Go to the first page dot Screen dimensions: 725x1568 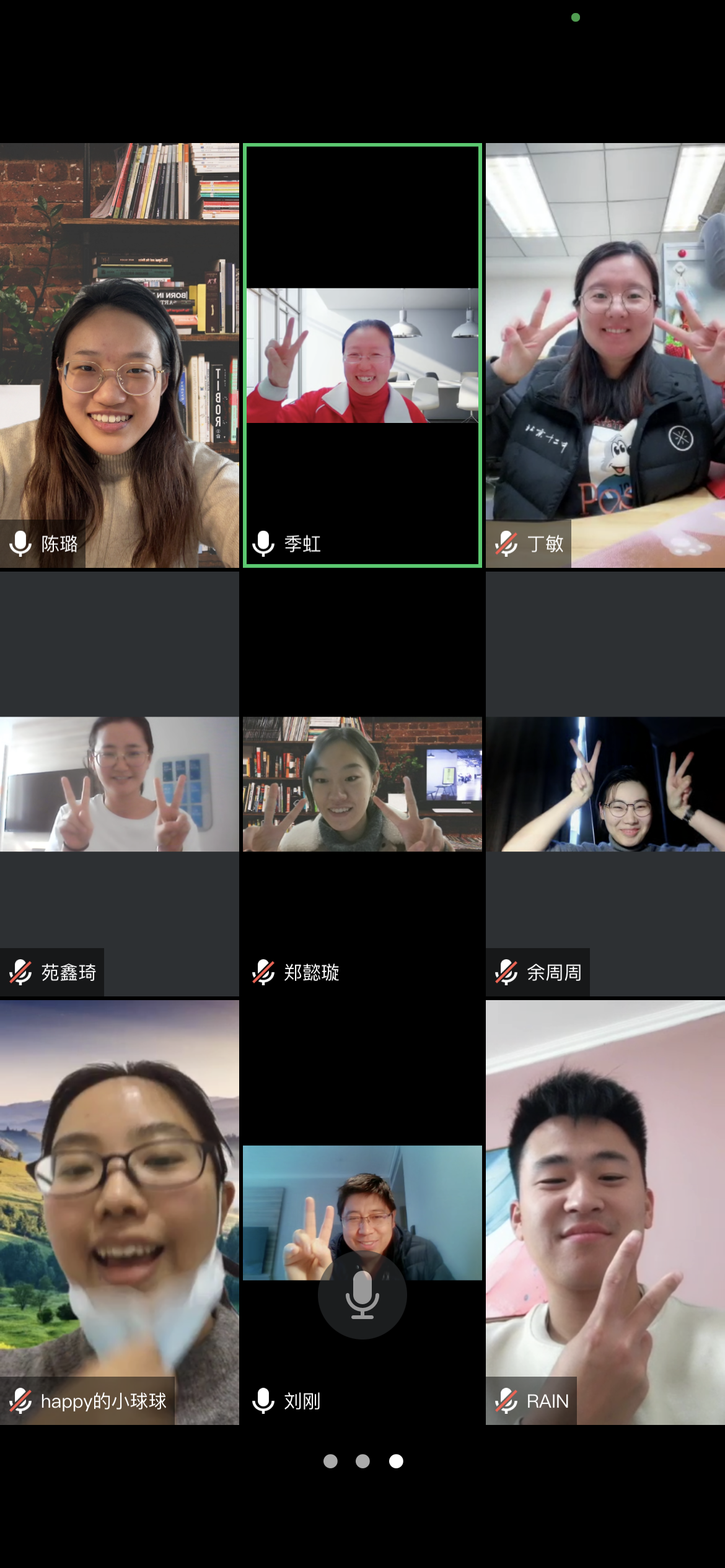(x=330, y=1461)
